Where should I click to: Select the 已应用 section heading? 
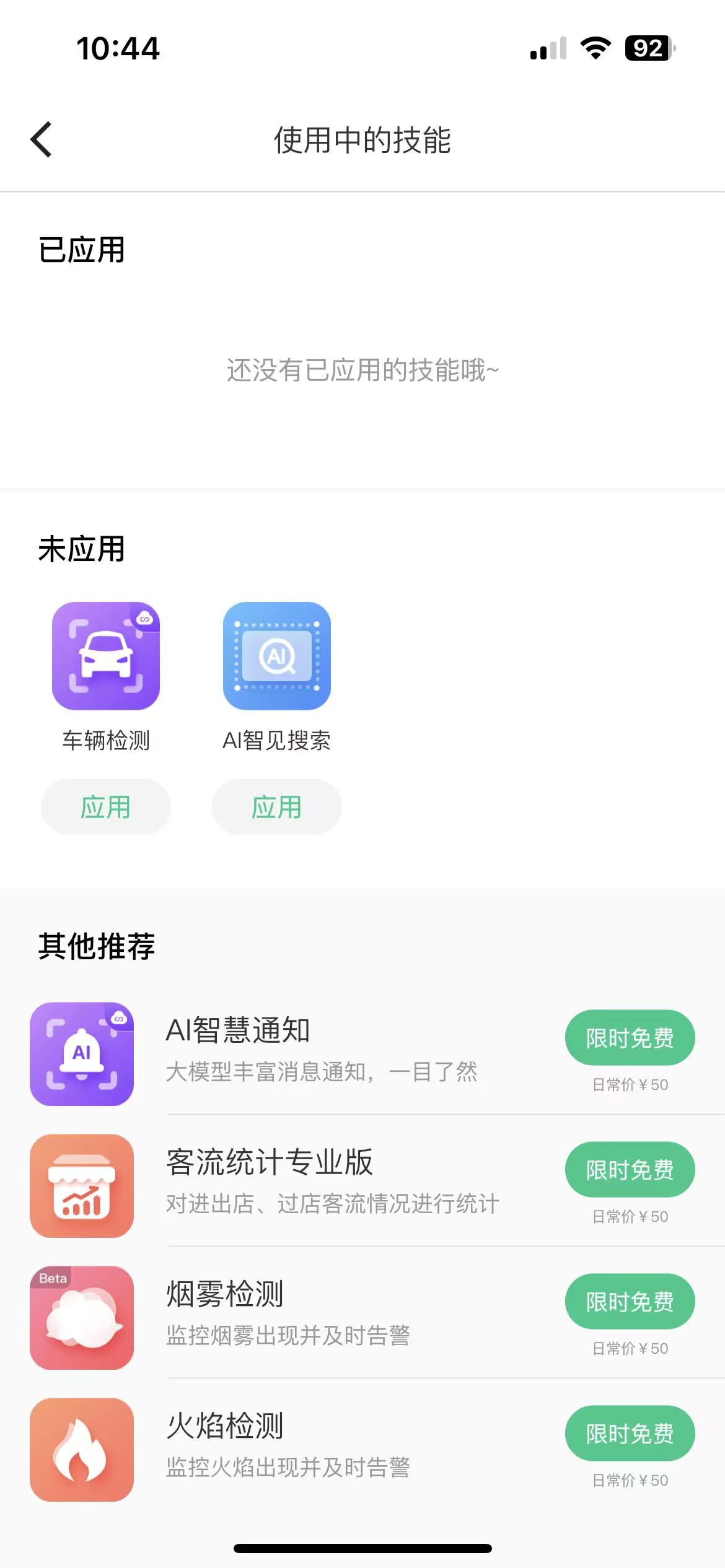(81, 250)
